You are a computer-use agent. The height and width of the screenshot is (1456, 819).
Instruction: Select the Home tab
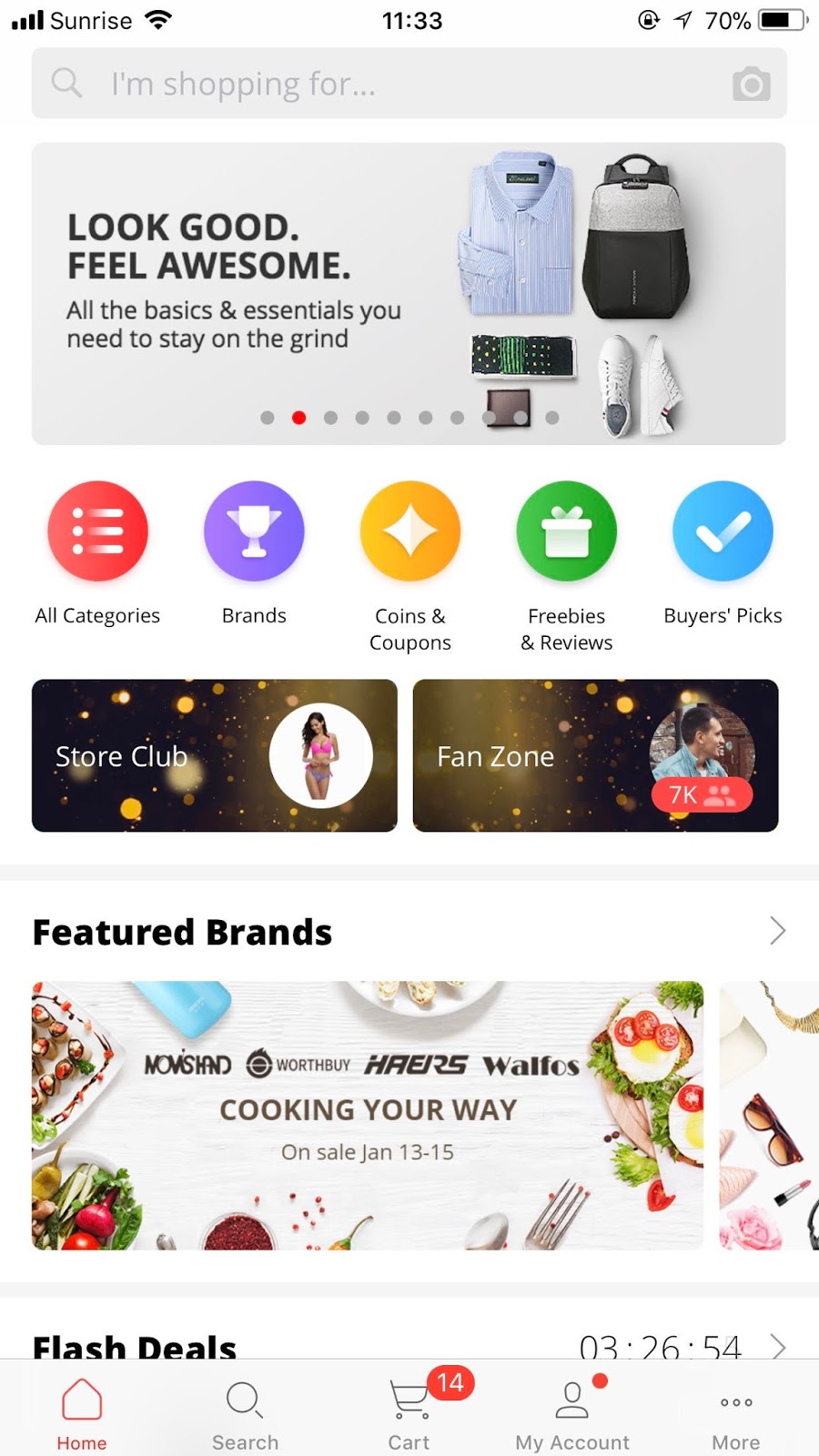(x=82, y=1412)
